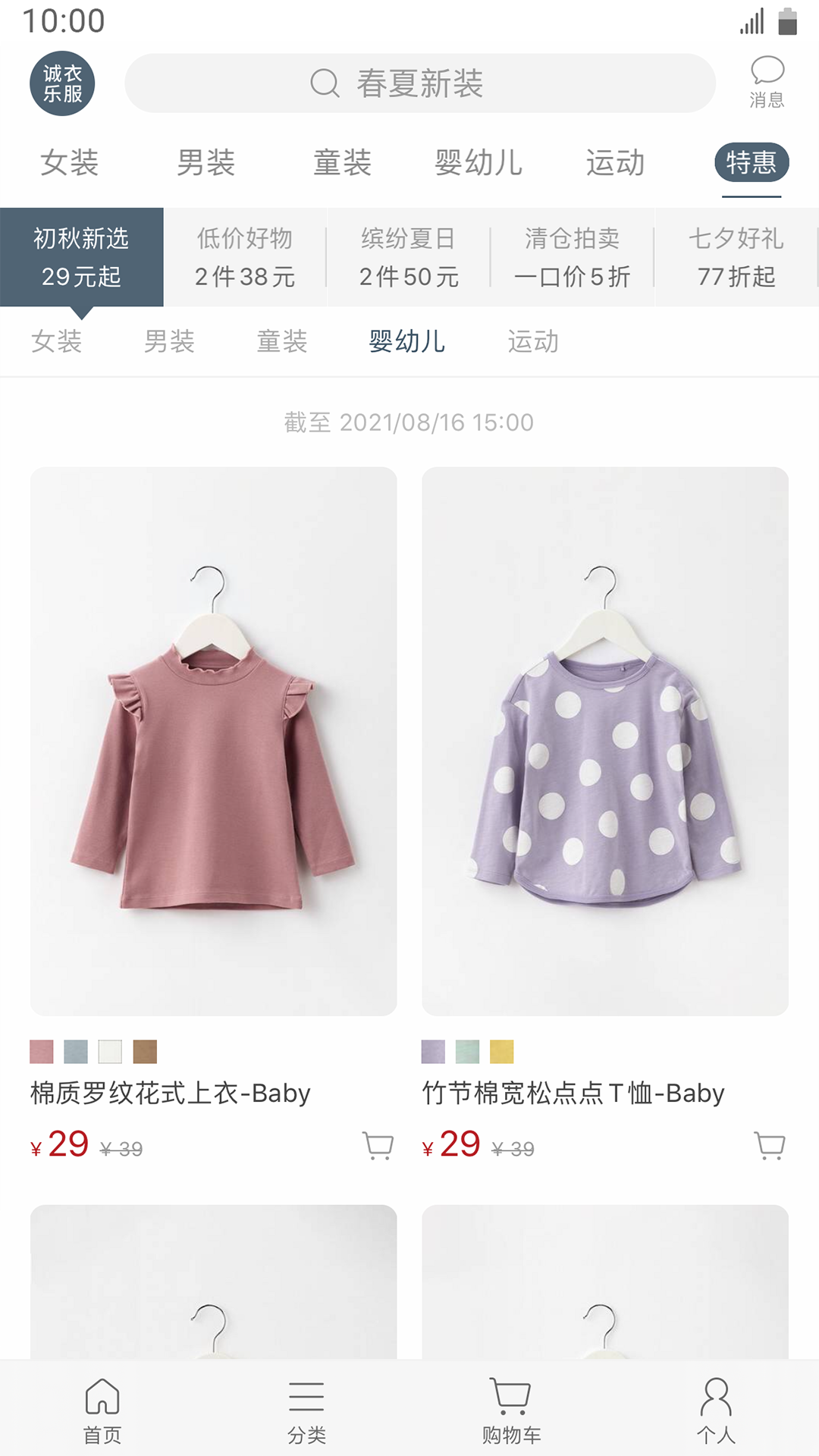Open the 消息 message icon
The image size is (819, 1456).
[767, 80]
